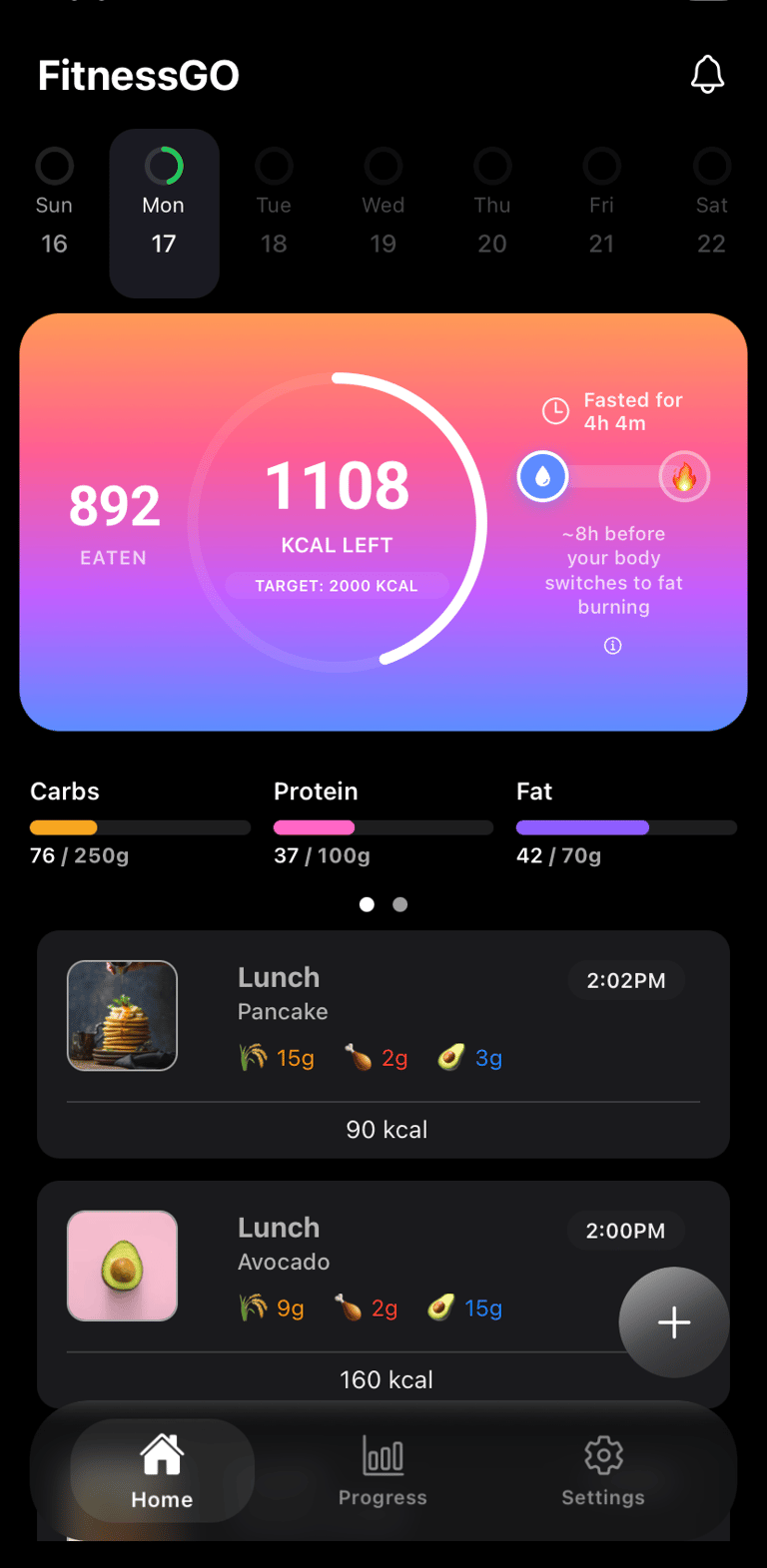Open the Pancake lunch entry
767x1568 pixels.
click(383, 1043)
